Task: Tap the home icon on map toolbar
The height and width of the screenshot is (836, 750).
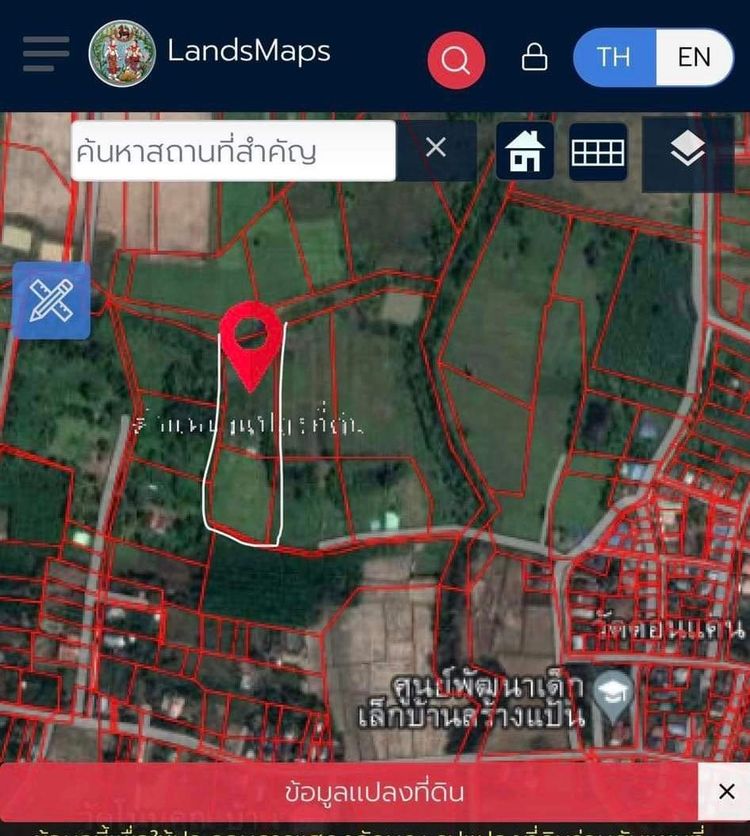Action: tap(525, 152)
